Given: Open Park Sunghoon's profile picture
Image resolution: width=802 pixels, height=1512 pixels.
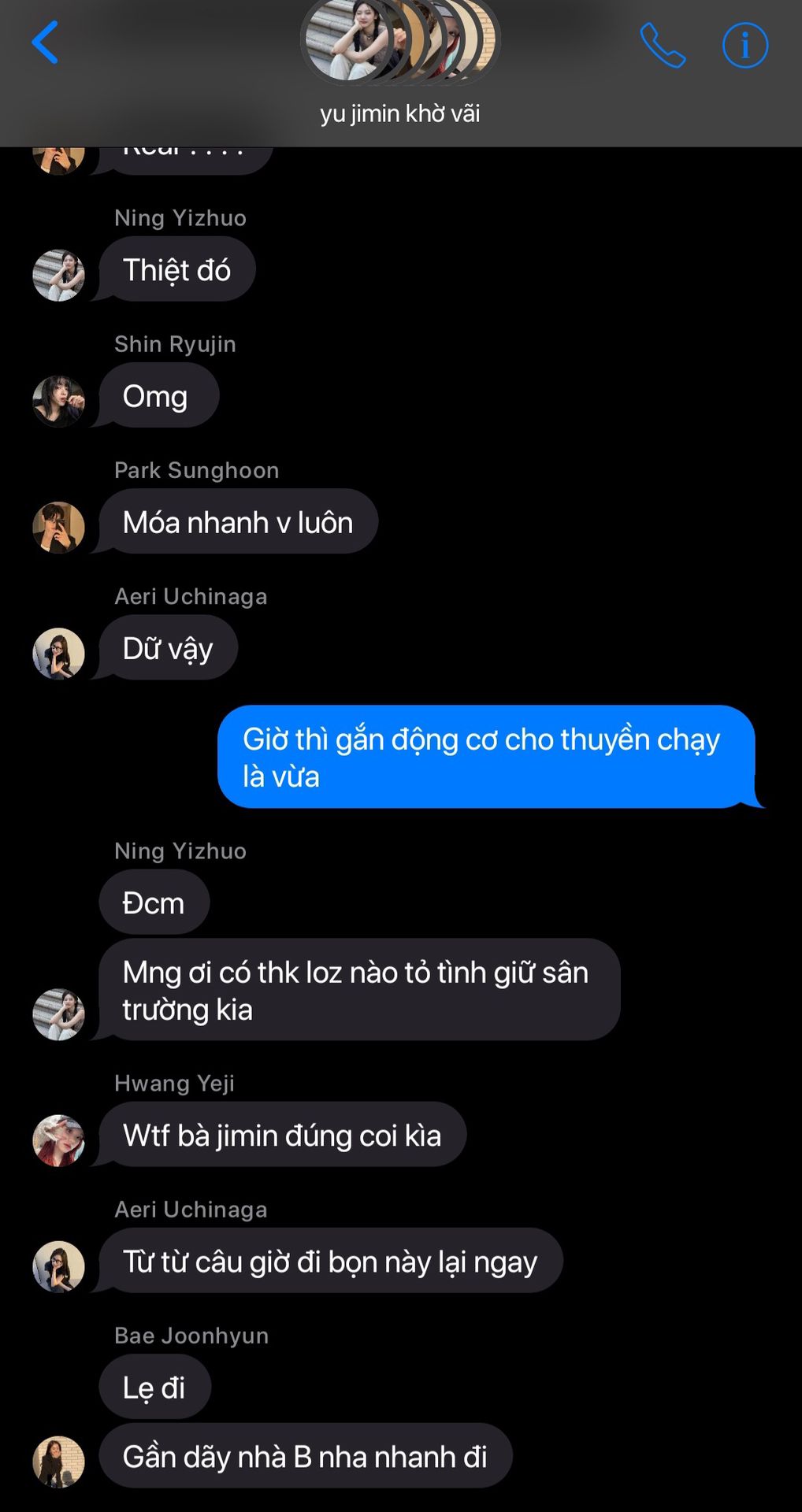Looking at the screenshot, I should pyautogui.click(x=58, y=527).
